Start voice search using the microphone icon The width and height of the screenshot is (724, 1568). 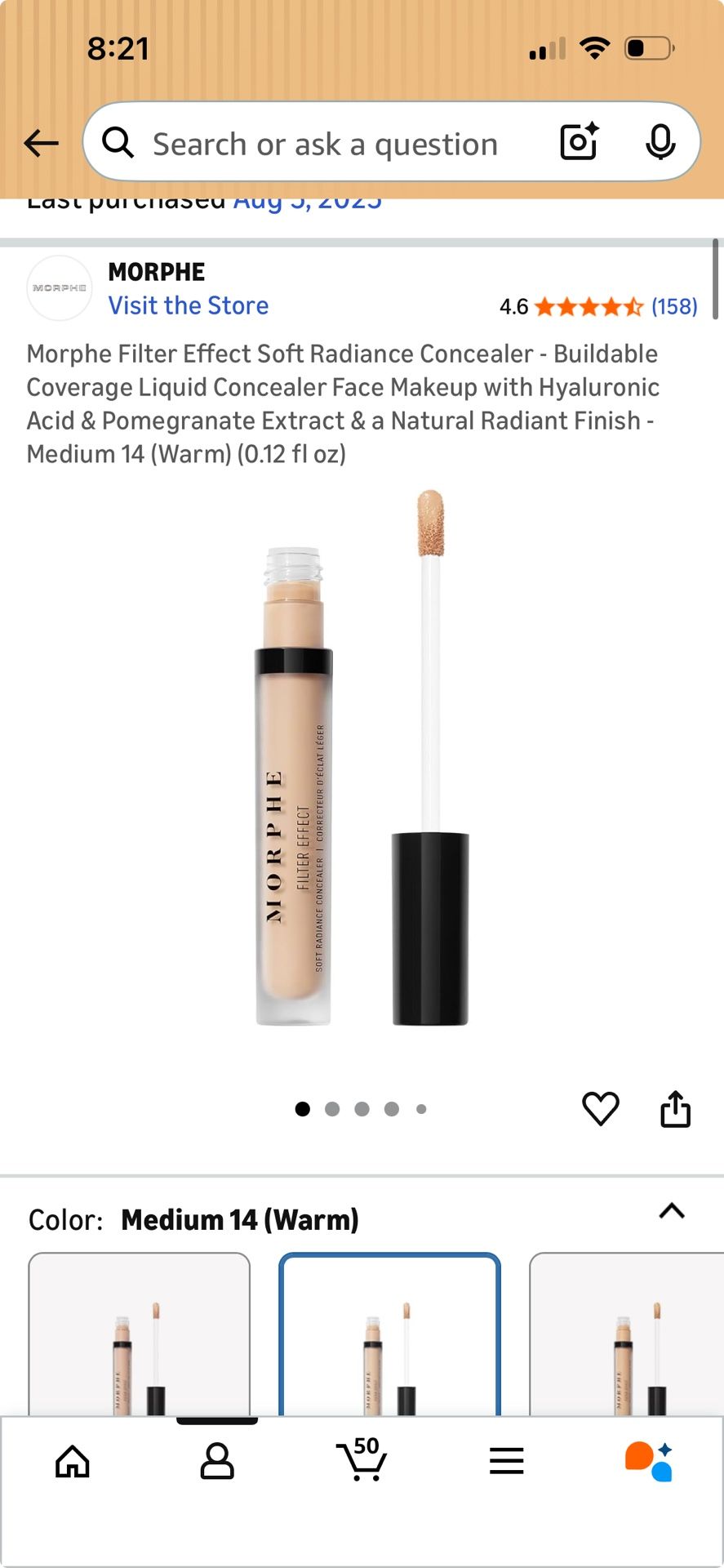point(660,142)
